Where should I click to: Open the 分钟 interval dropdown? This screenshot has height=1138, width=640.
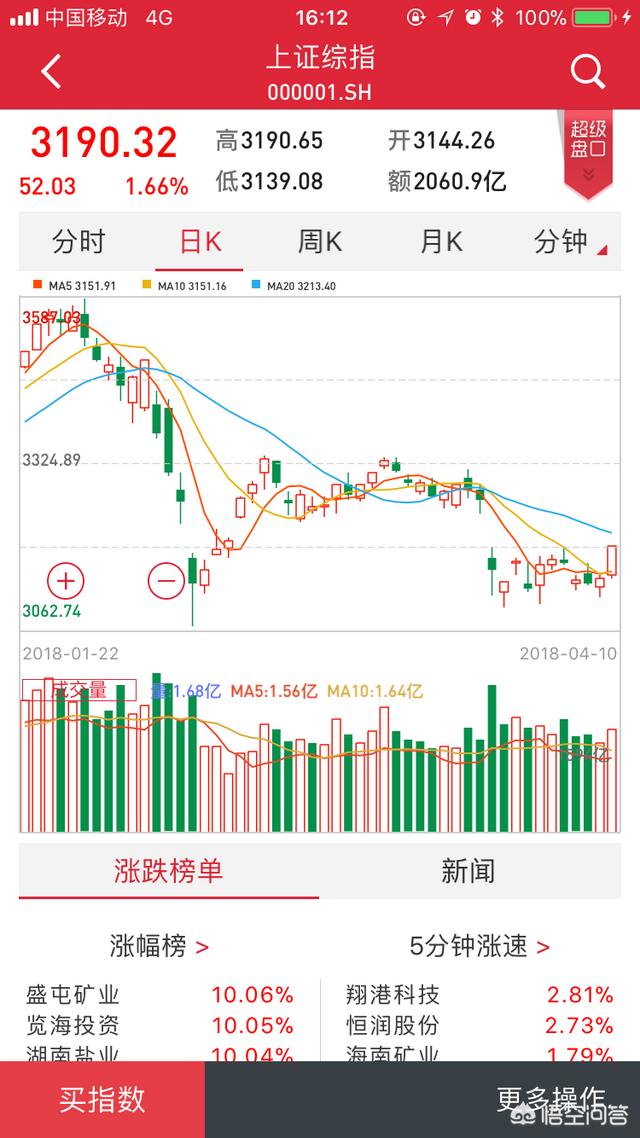coord(570,242)
